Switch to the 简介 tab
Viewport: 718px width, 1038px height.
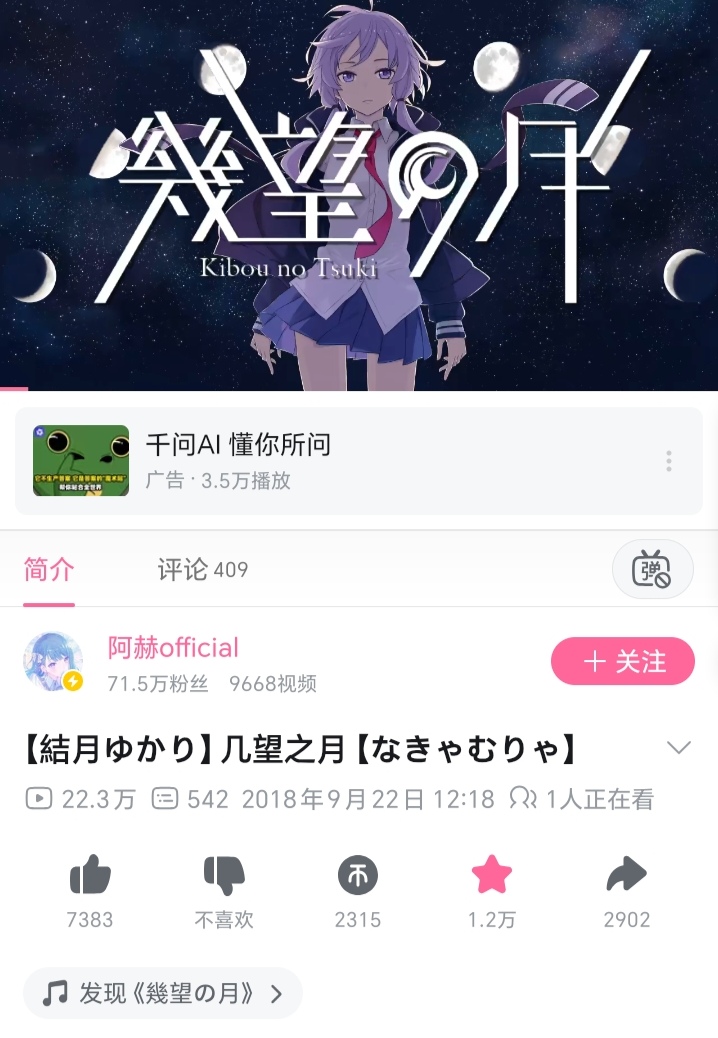point(49,570)
